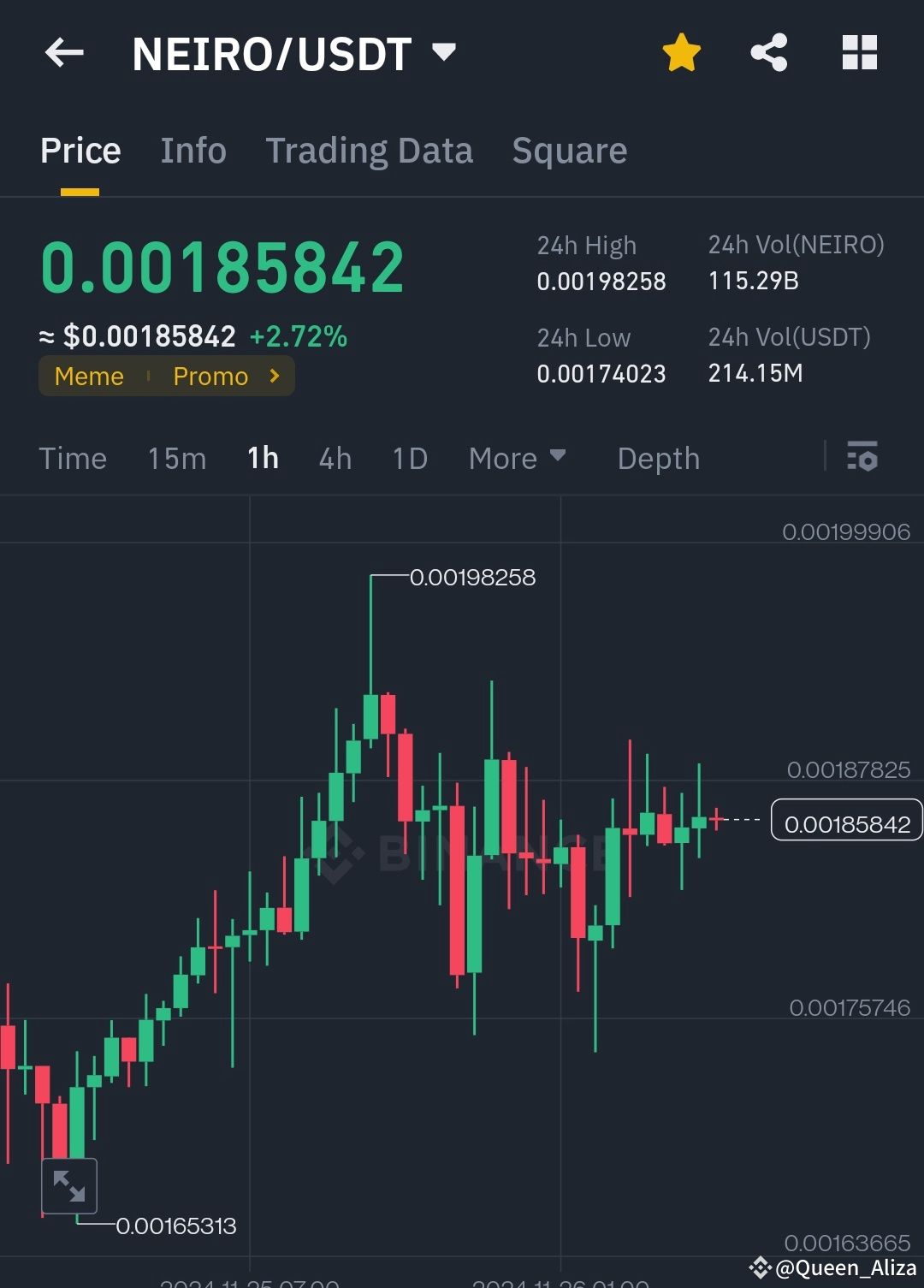Expand the Meme Promo tag chevron
924x1288 pixels.
tap(273, 376)
